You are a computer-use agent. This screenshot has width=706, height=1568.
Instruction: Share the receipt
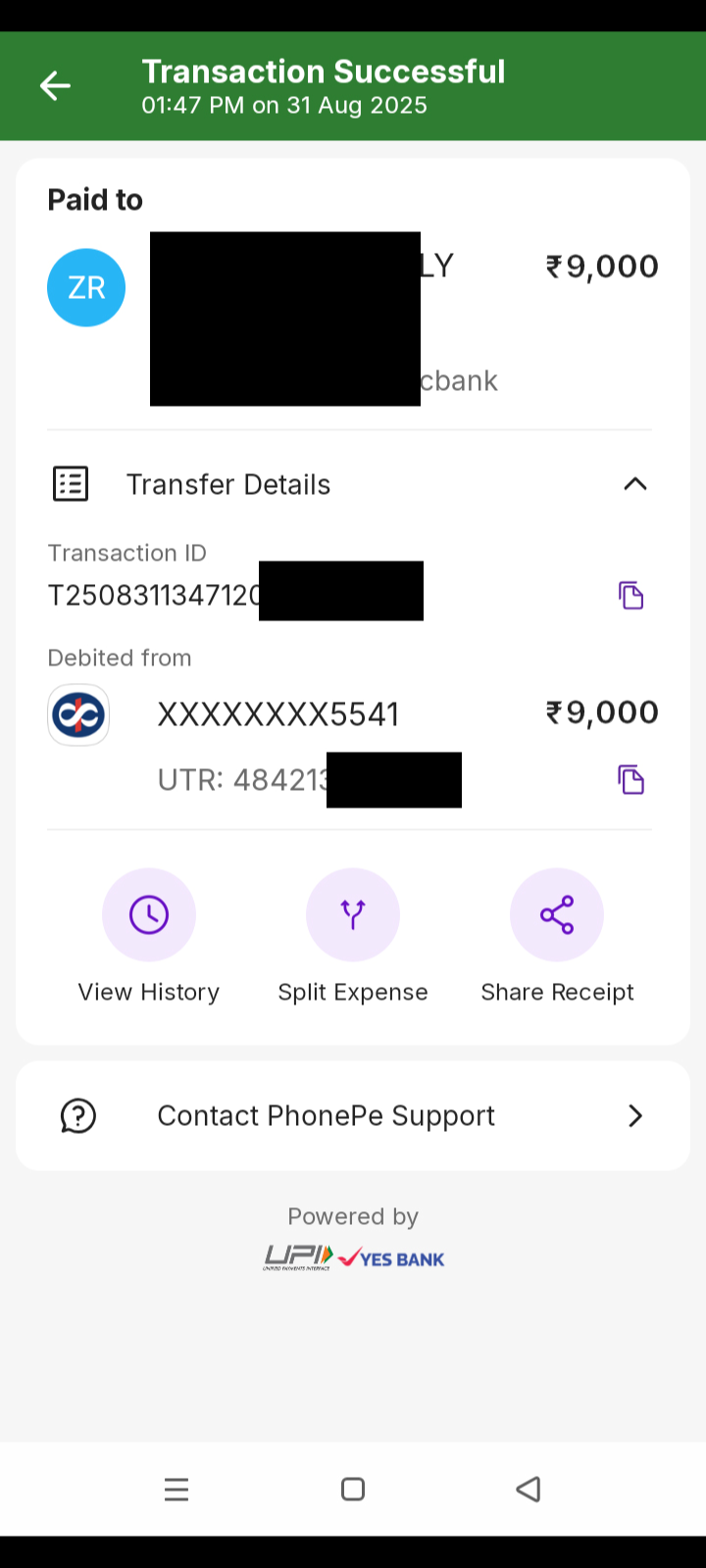pos(557,915)
